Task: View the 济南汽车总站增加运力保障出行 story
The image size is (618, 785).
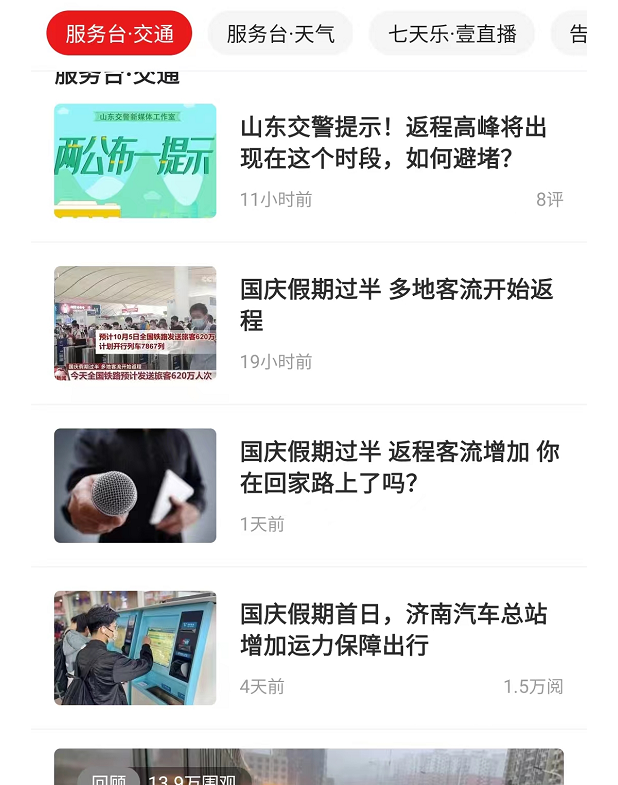Action: [x=393, y=629]
